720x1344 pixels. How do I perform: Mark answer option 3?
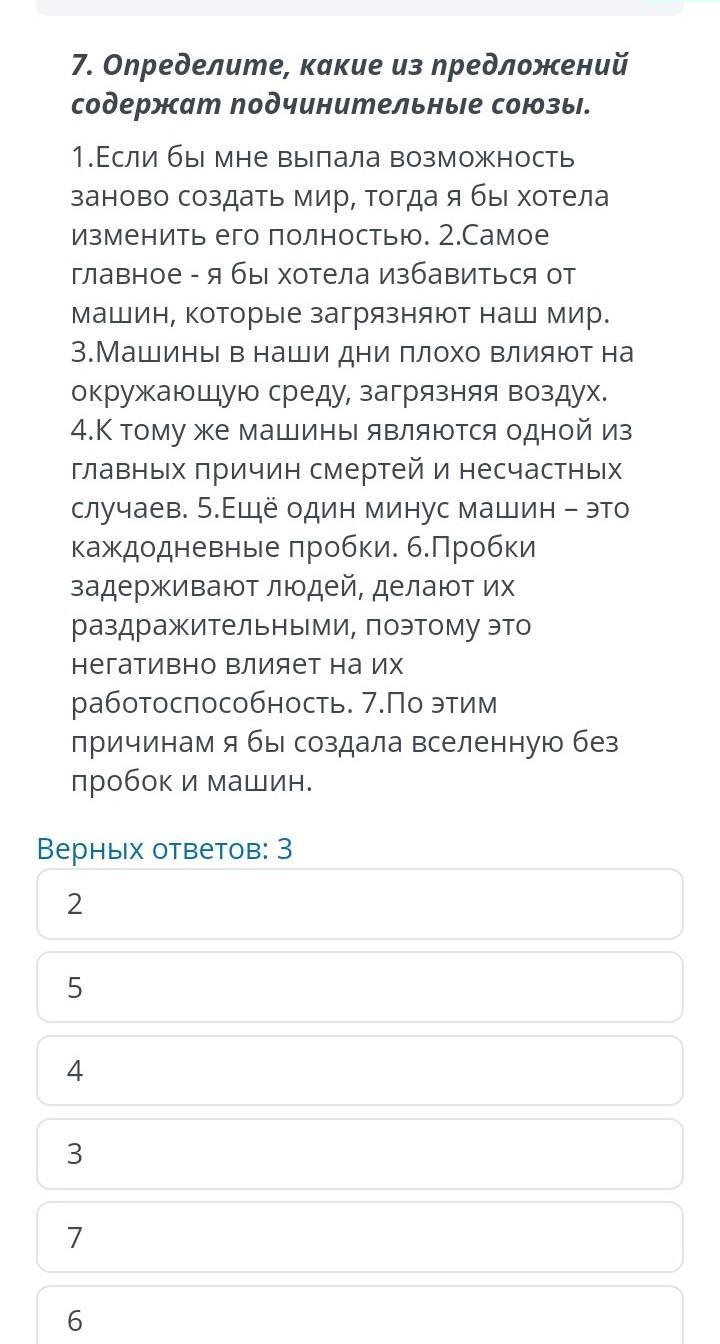pos(360,1154)
